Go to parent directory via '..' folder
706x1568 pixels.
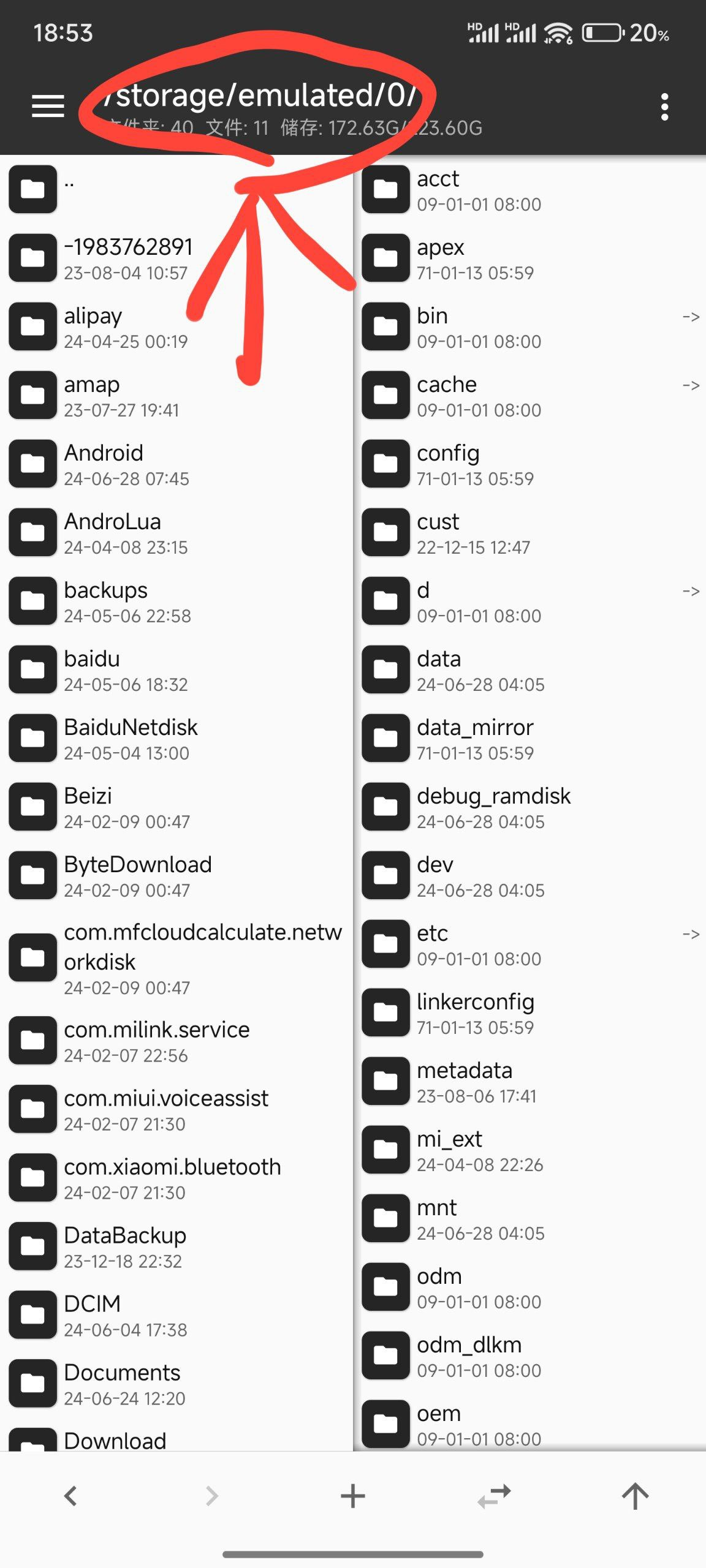[x=176, y=189]
